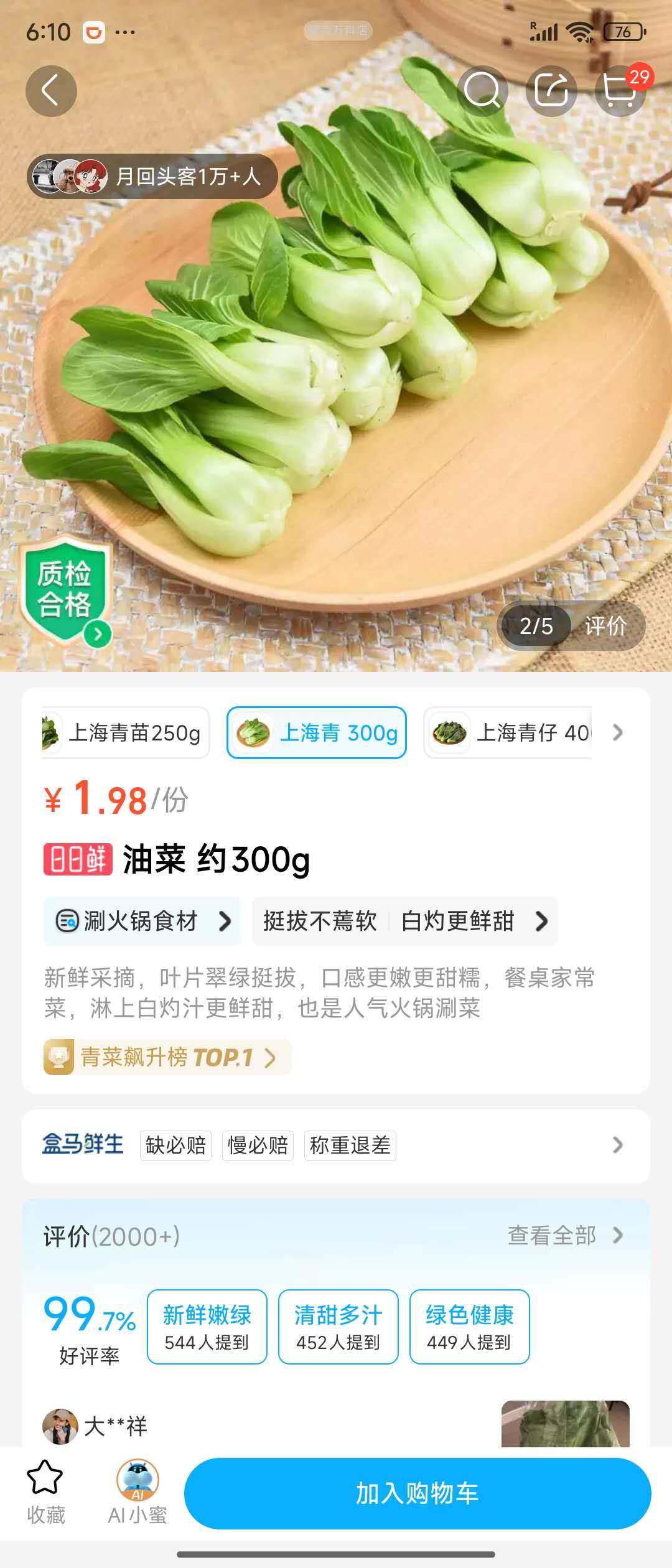Open the 盒马鲜生 service guarantee details
The width and height of the screenshot is (672, 1568).
(x=336, y=1147)
